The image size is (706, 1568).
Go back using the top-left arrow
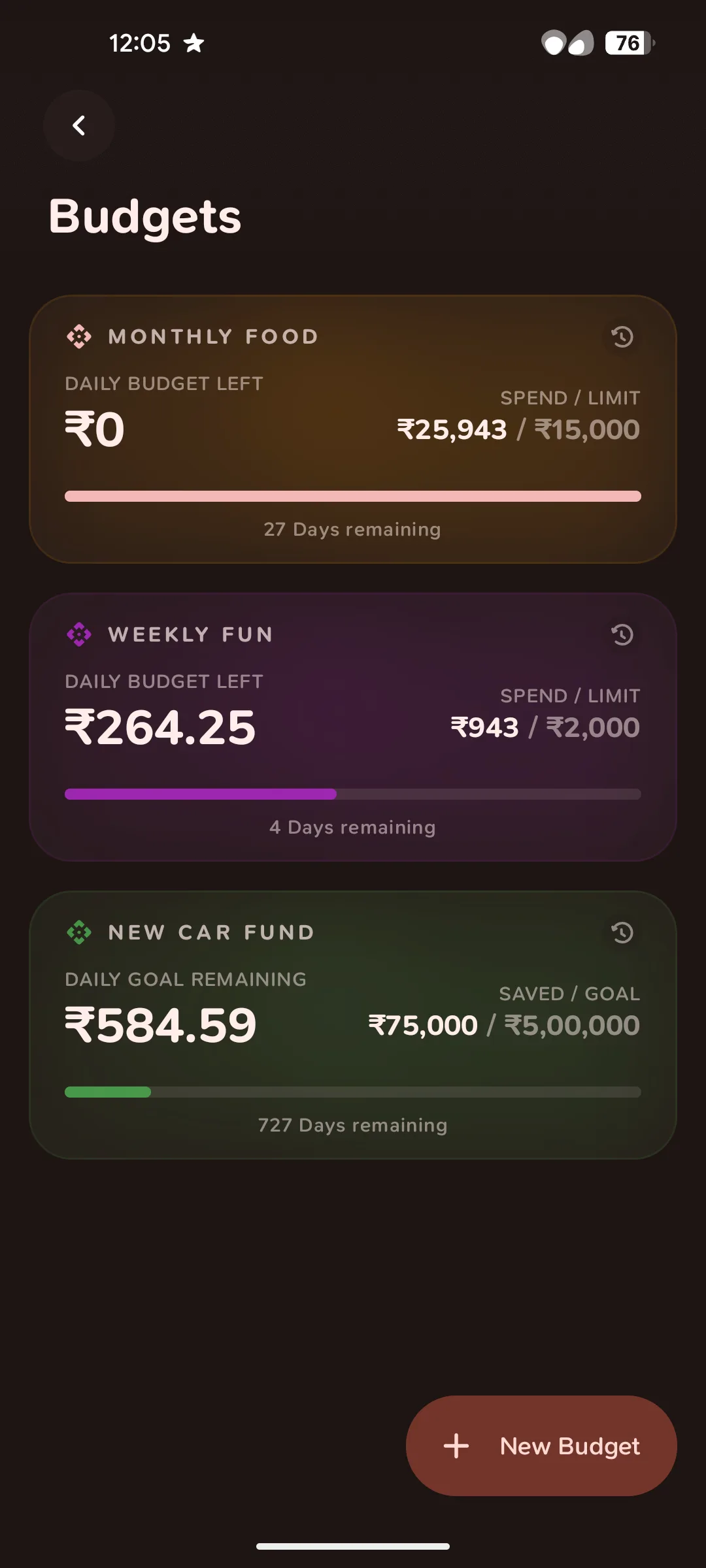(x=79, y=125)
